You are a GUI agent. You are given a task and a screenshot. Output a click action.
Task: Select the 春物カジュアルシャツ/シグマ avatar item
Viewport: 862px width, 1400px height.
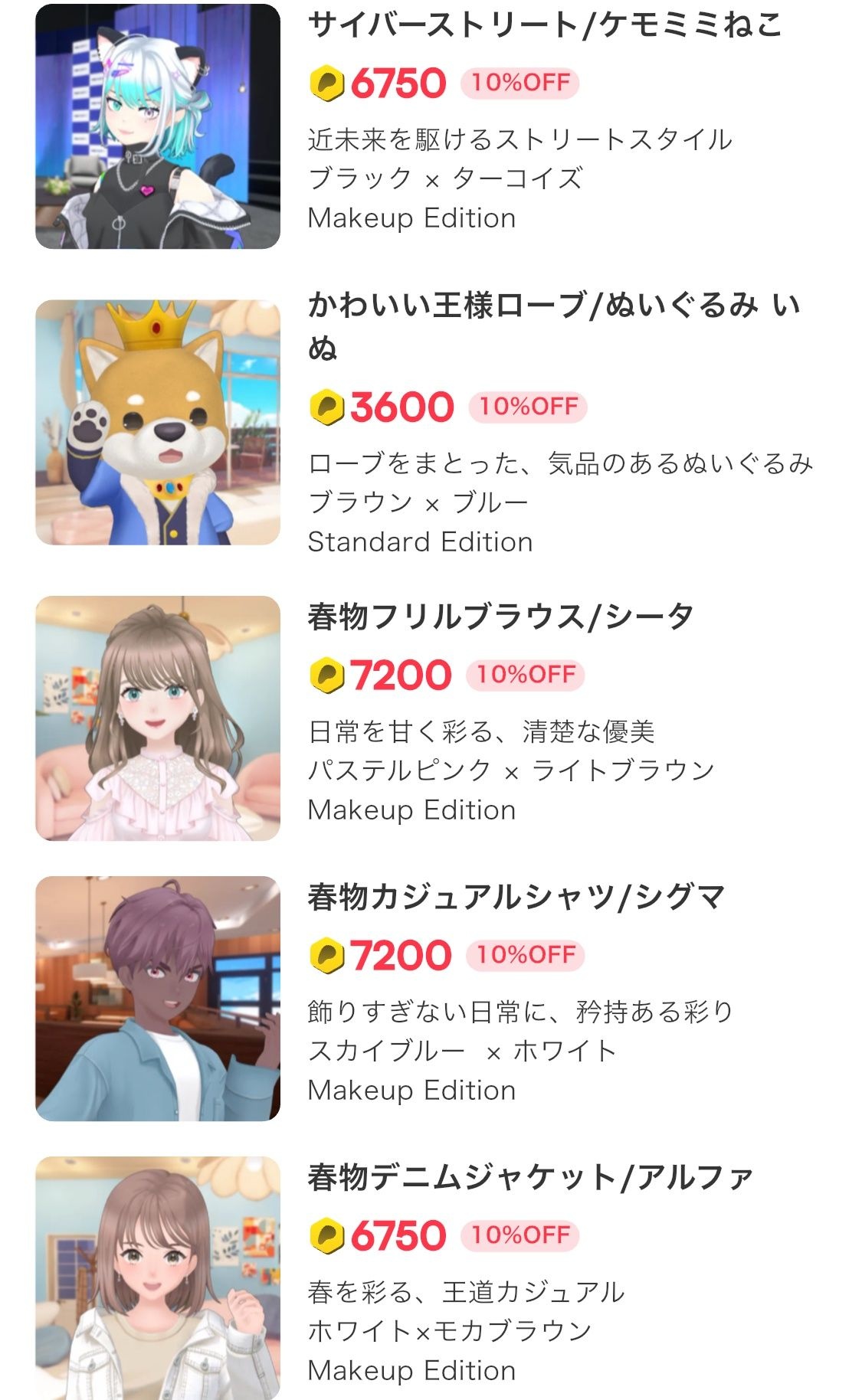(431, 998)
